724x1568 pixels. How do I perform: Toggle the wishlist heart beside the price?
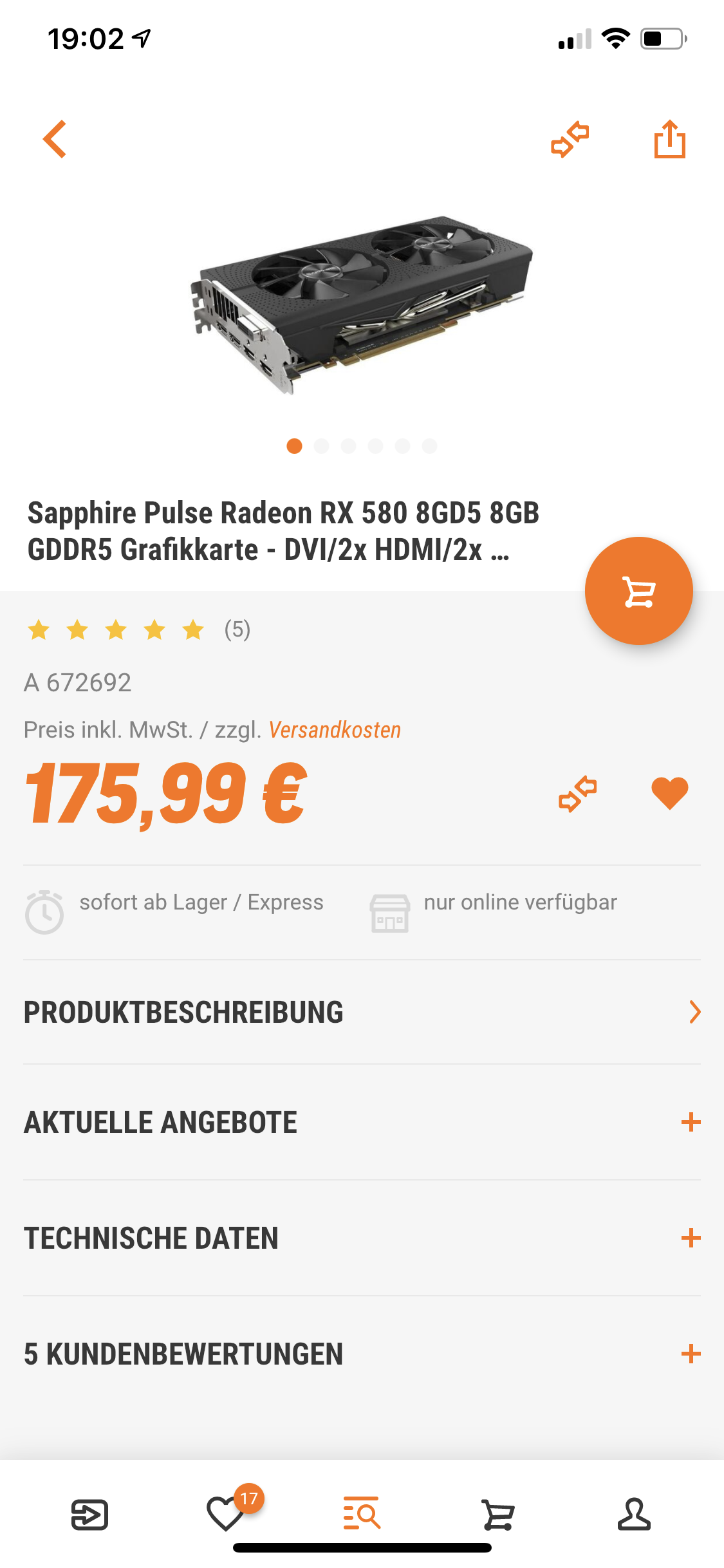669,794
